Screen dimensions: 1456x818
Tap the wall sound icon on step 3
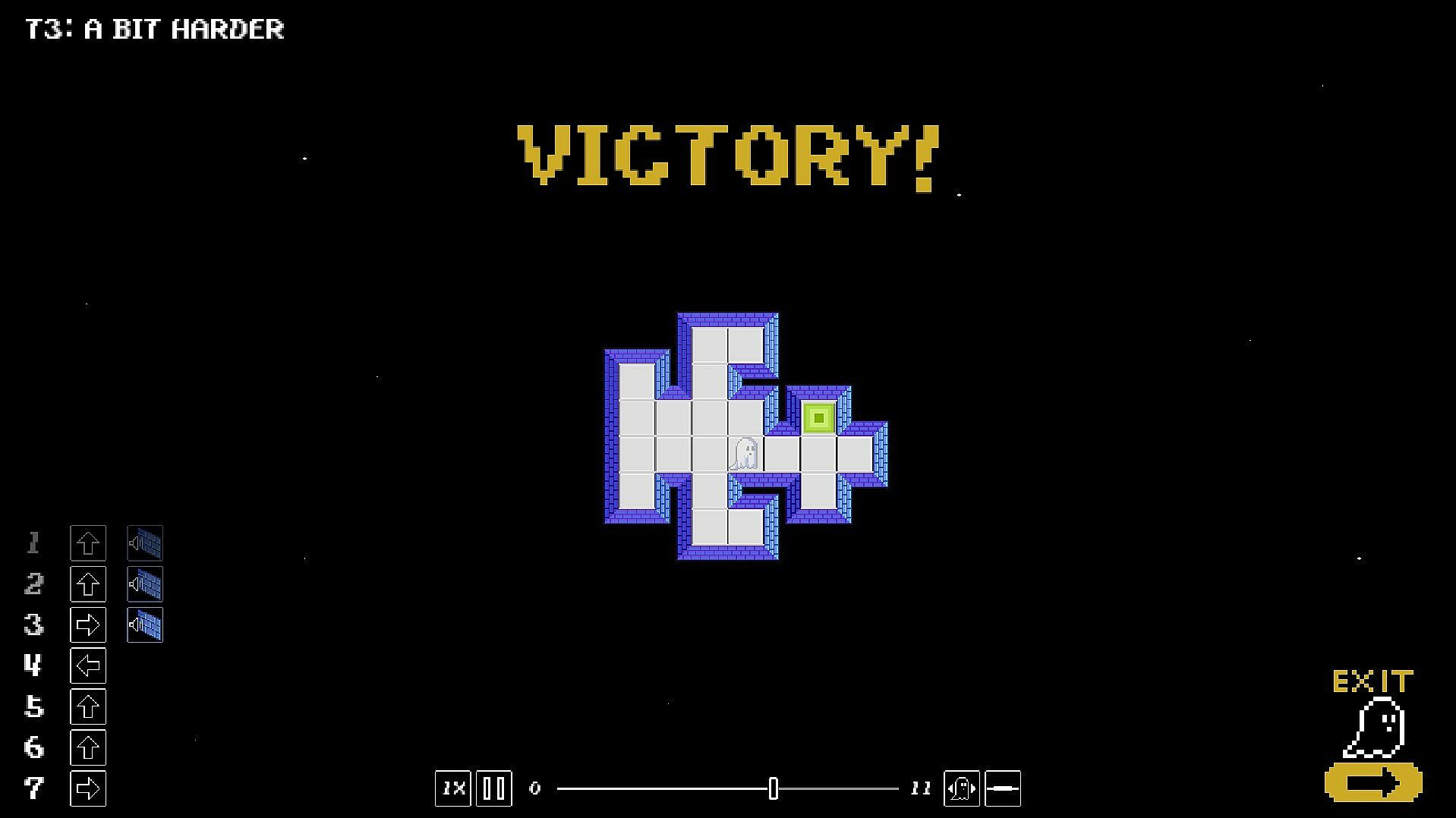145,625
